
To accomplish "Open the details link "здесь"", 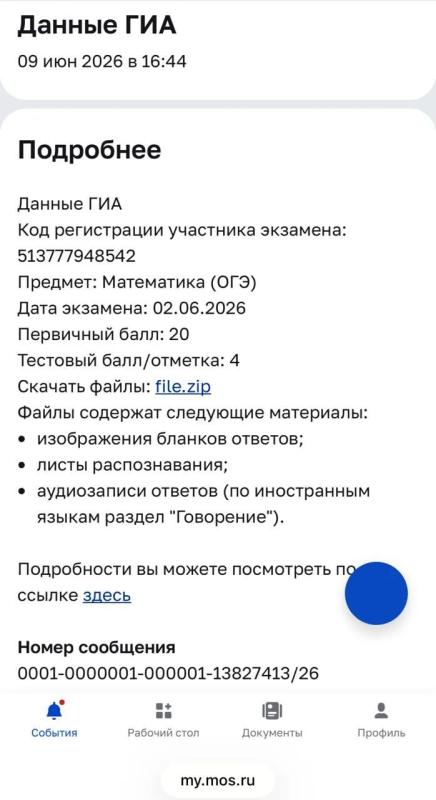I will pos(107,595).
